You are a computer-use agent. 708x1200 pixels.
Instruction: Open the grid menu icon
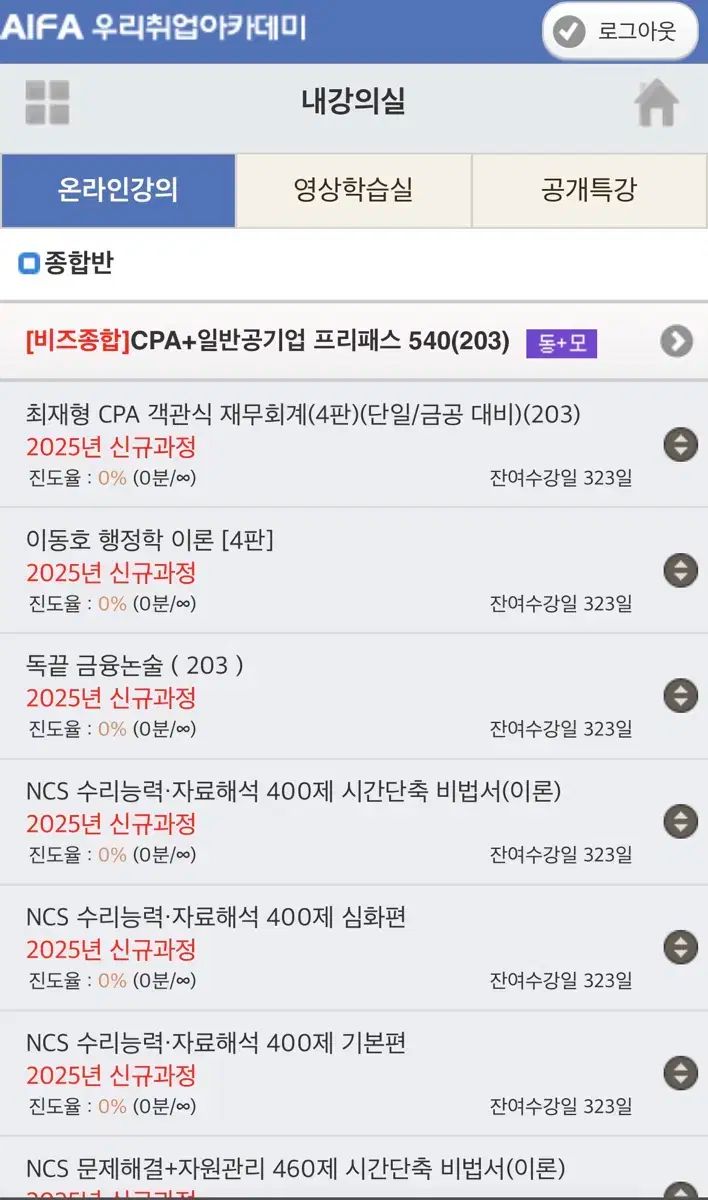point(48,103)
